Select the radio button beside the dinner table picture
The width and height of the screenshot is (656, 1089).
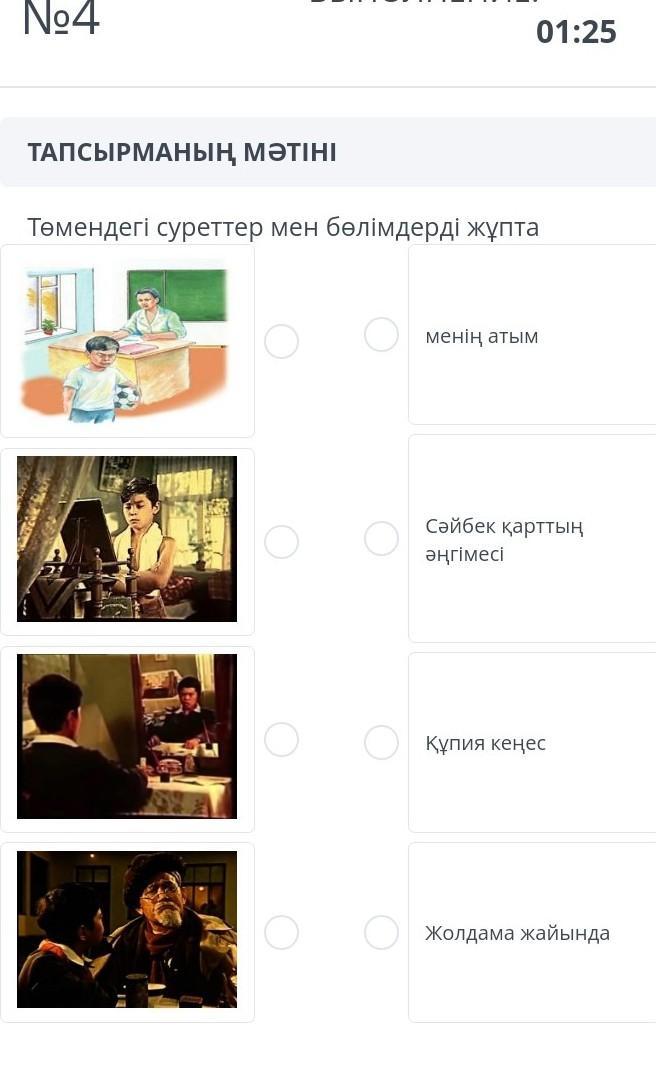point(281,740)
